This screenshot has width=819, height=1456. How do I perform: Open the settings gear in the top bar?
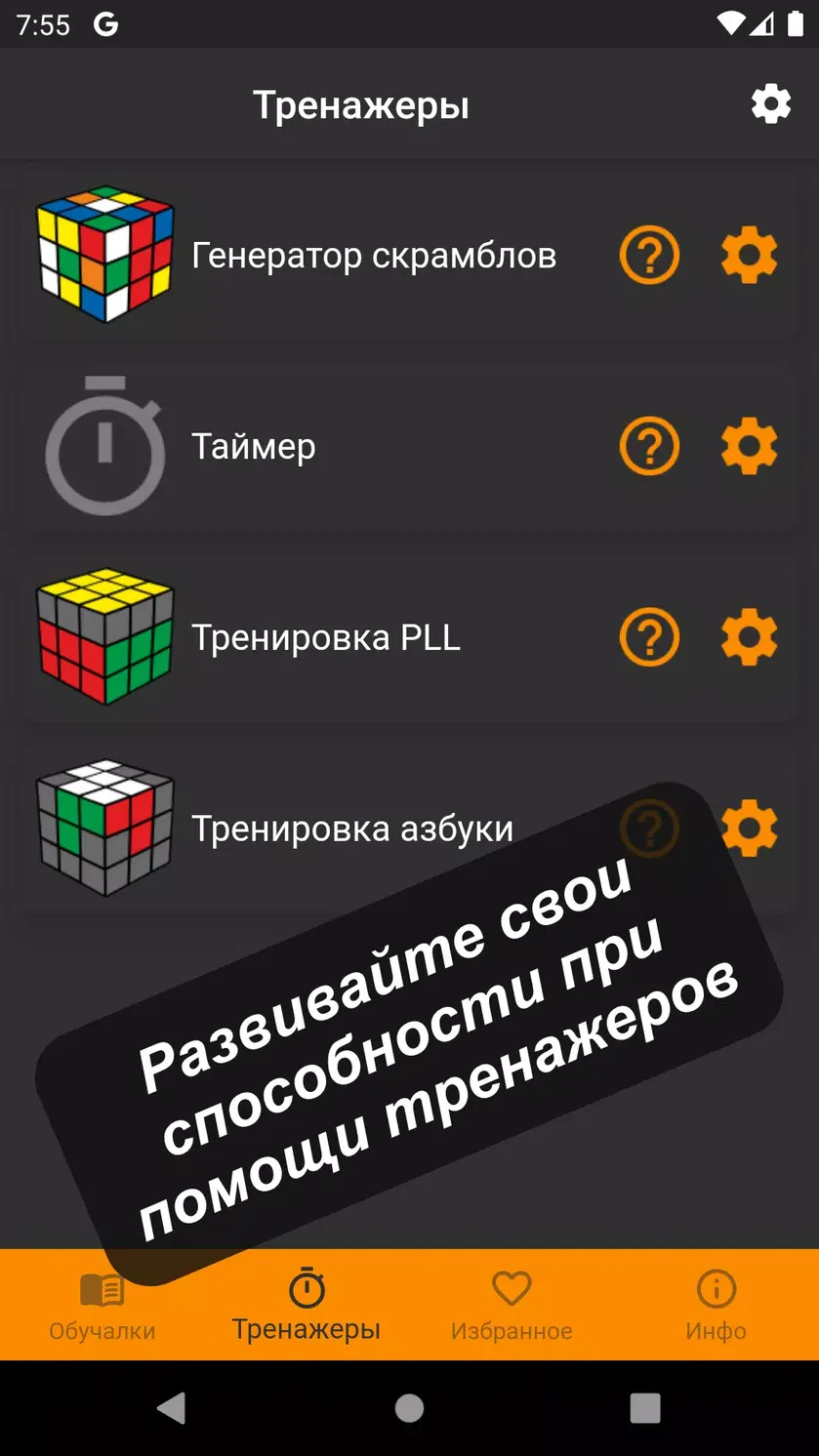(x=770, y=103)
